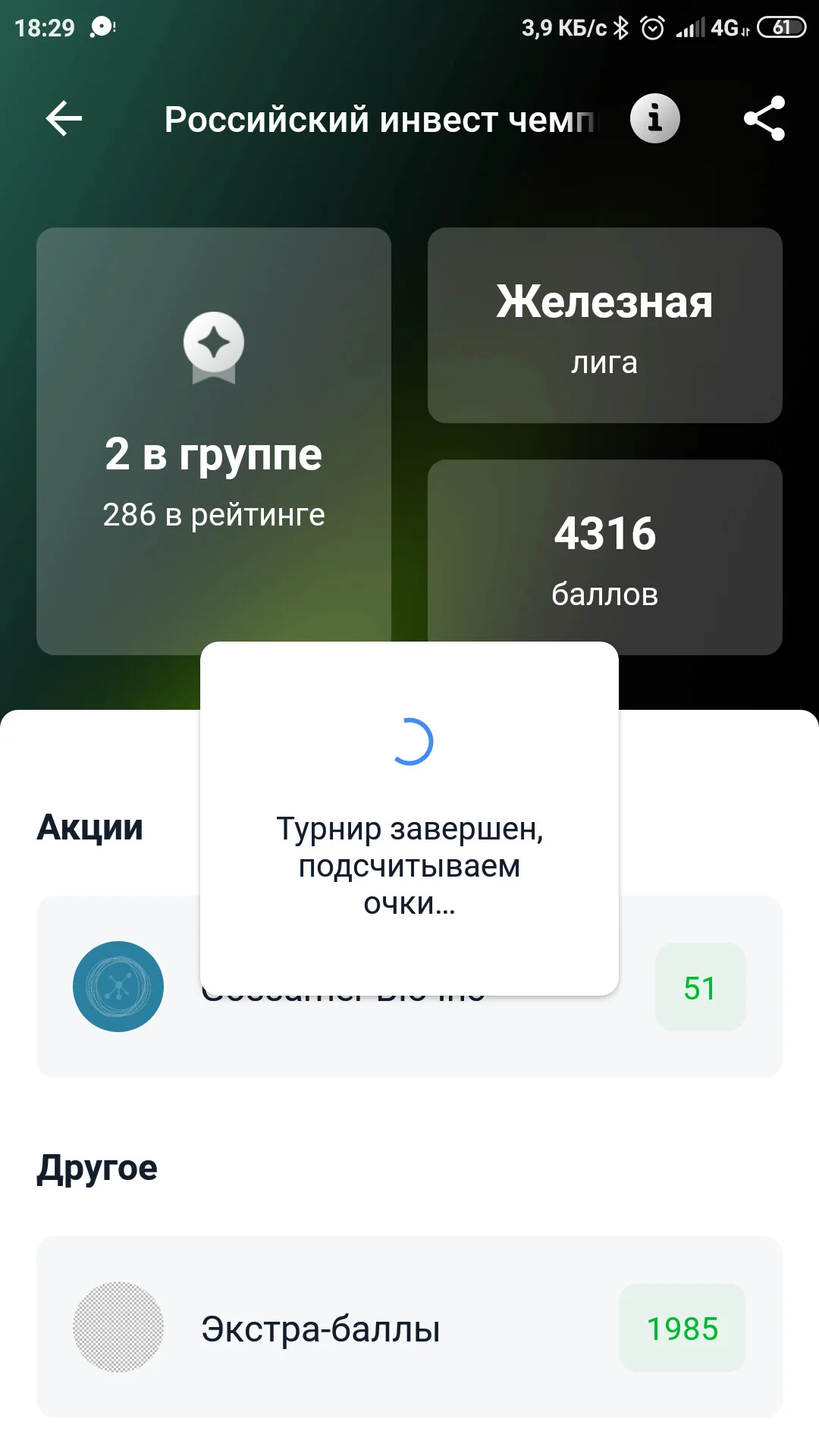Open the Железная лига card
Screen dimensions: 819x1456
pyautogui.click(x=605, y=325)
